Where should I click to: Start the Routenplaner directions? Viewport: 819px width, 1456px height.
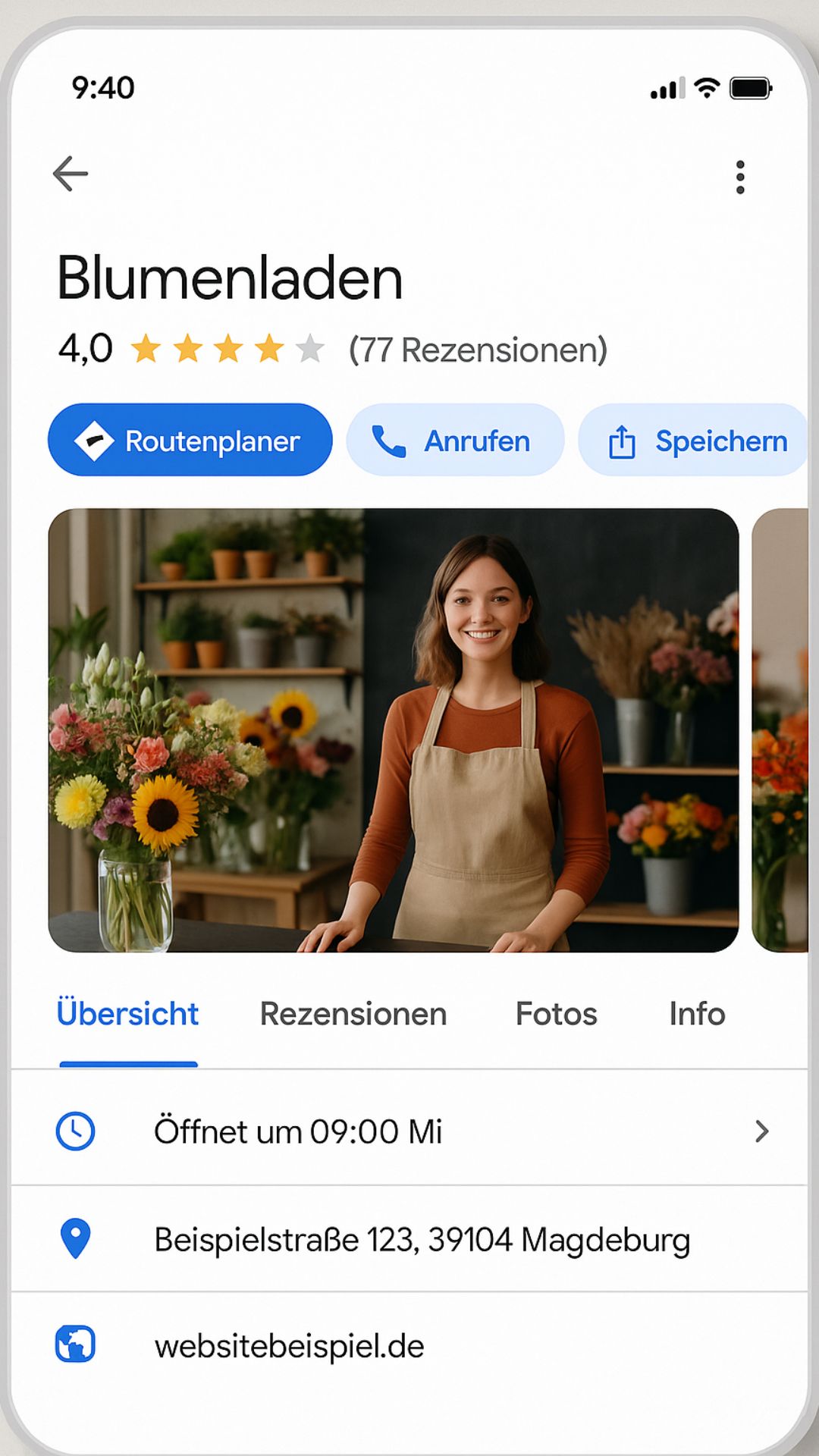click(190, 441)
